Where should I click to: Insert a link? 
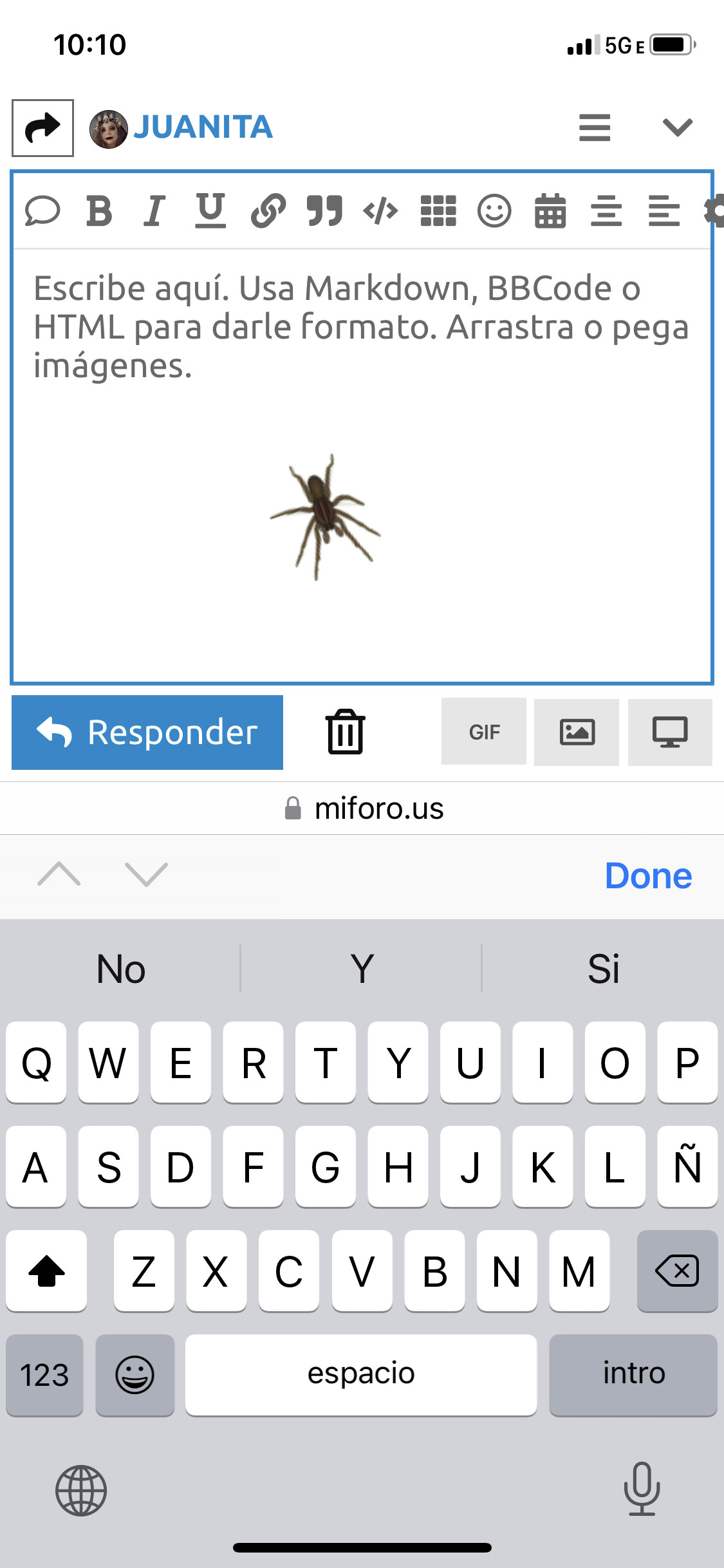click(x=268, y=211)
